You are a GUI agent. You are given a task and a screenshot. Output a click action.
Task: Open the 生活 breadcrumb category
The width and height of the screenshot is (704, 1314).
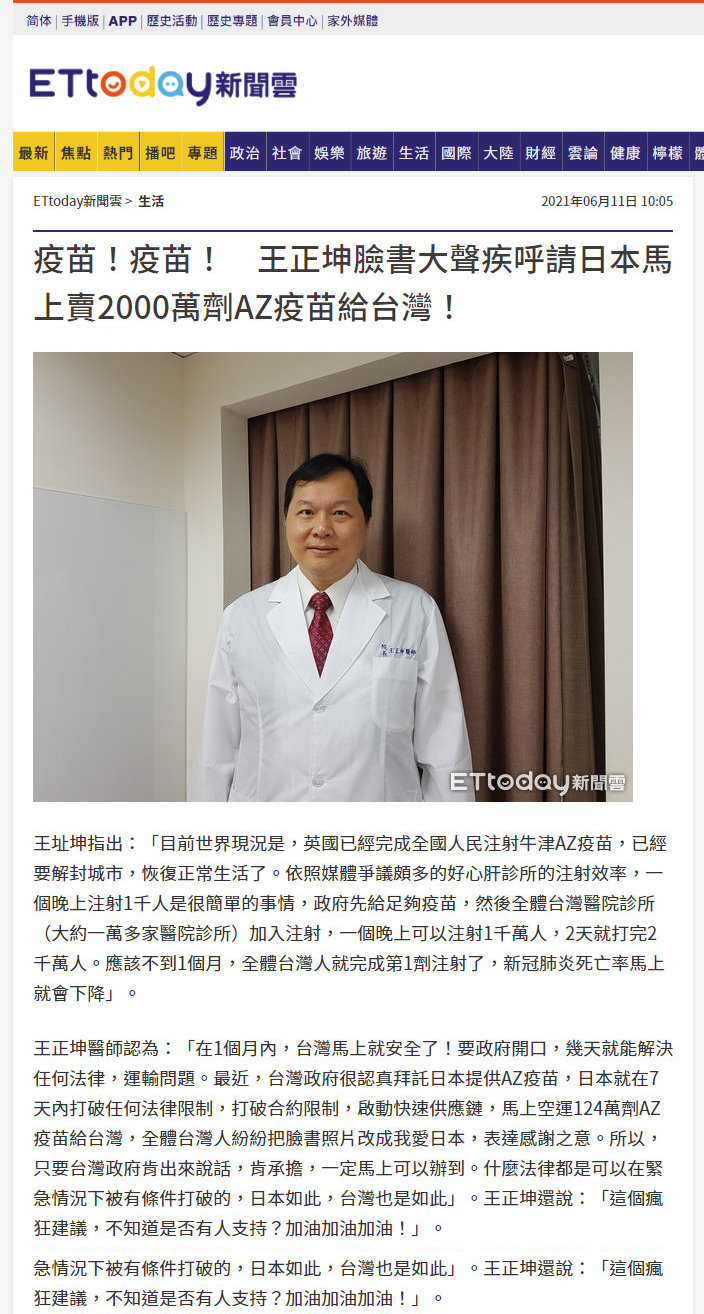pyautogui.click(x=151, y=201)
